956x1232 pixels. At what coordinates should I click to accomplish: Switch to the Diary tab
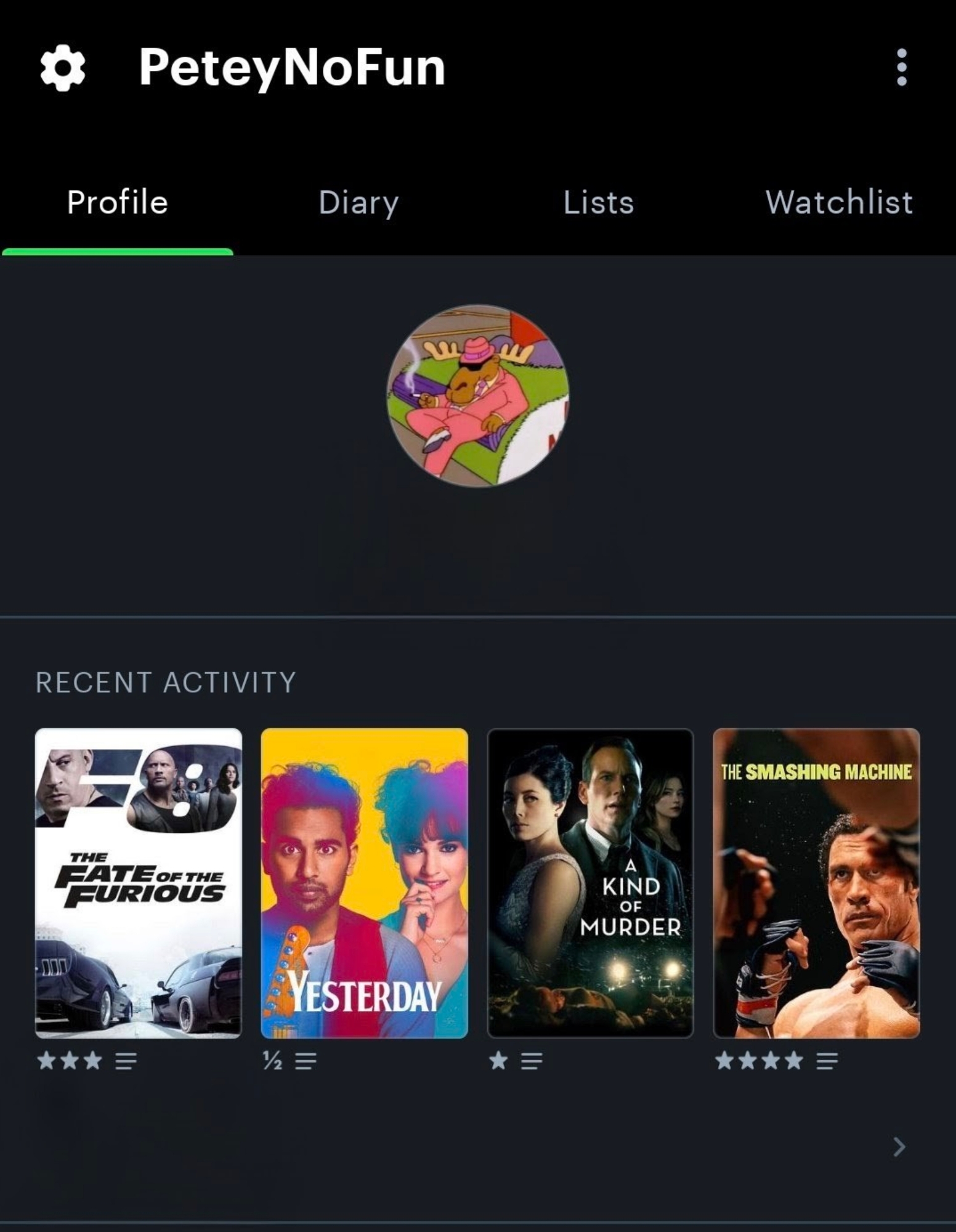(x=358, y=203)
